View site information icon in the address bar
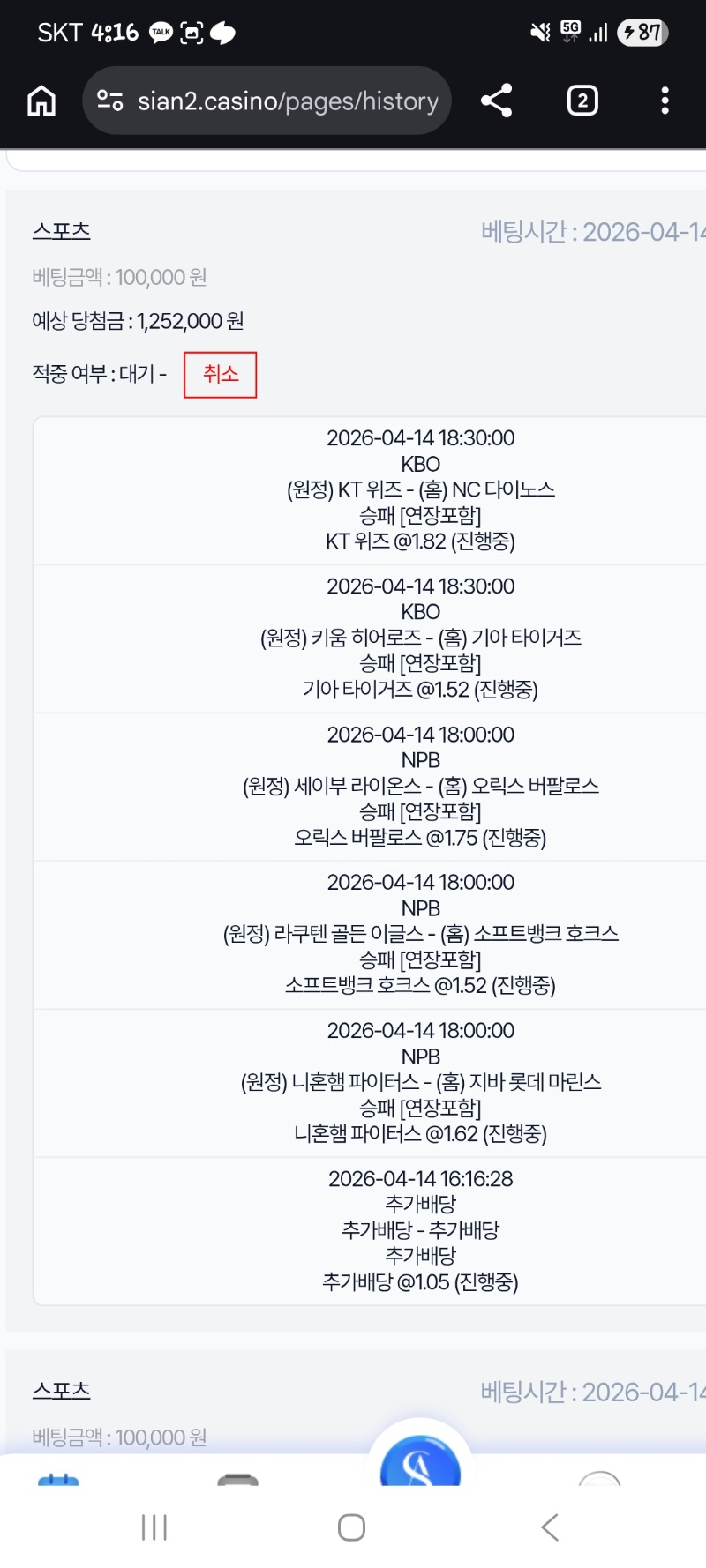 (109, 101)
